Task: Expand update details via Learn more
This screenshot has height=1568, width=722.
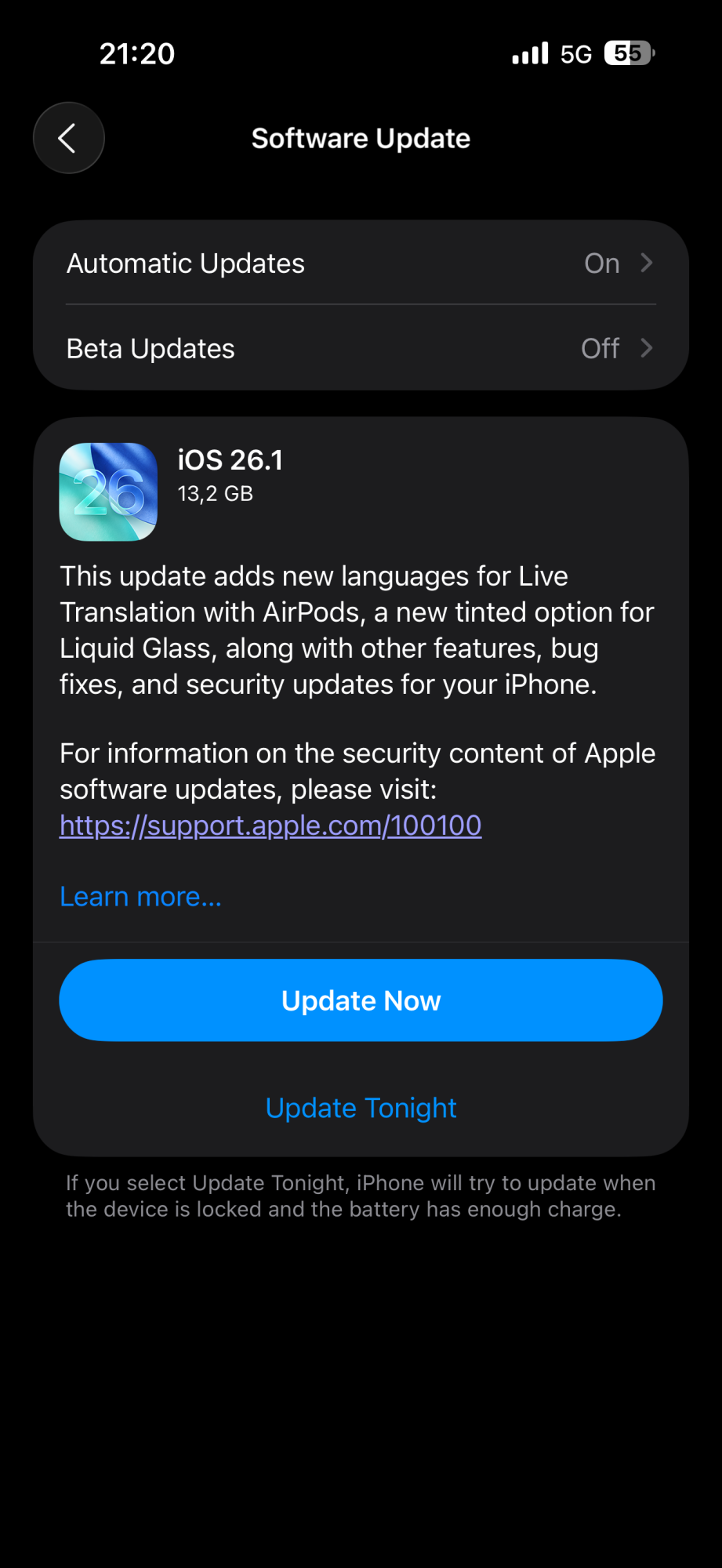Action: pyautogui.click(x=140, y=895)
